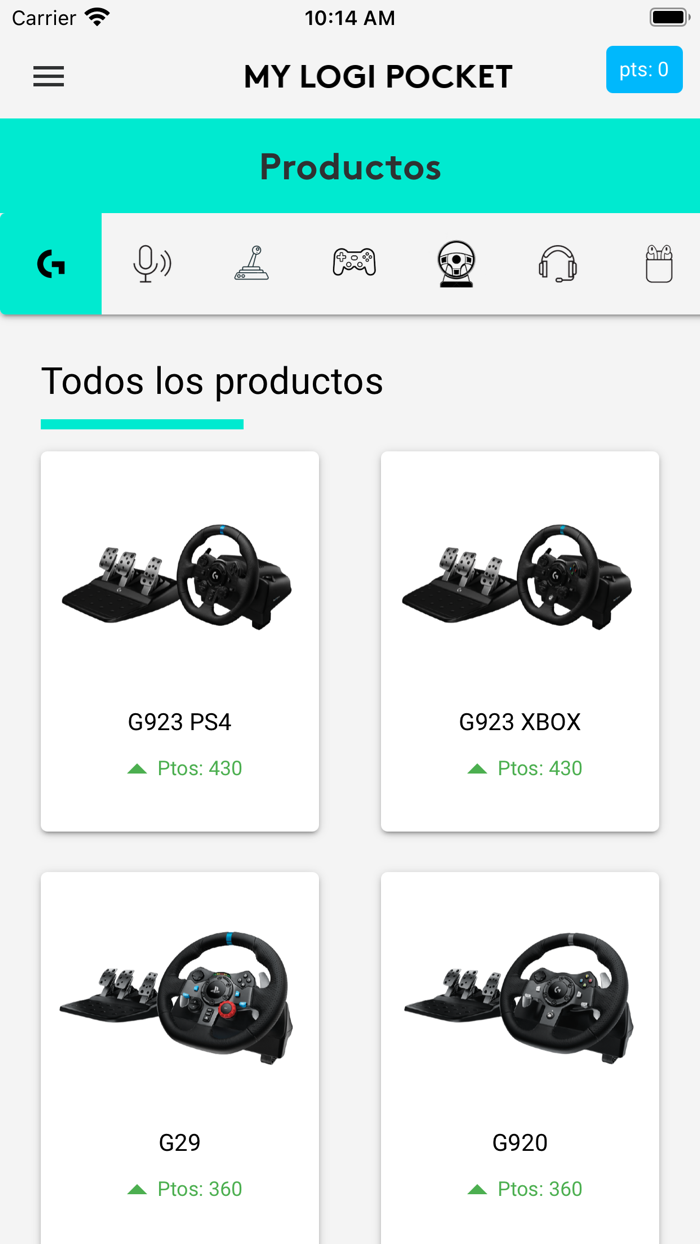Switch to the racing wheel category
This screenshot has height=1244, width=700.
(456, 264)
